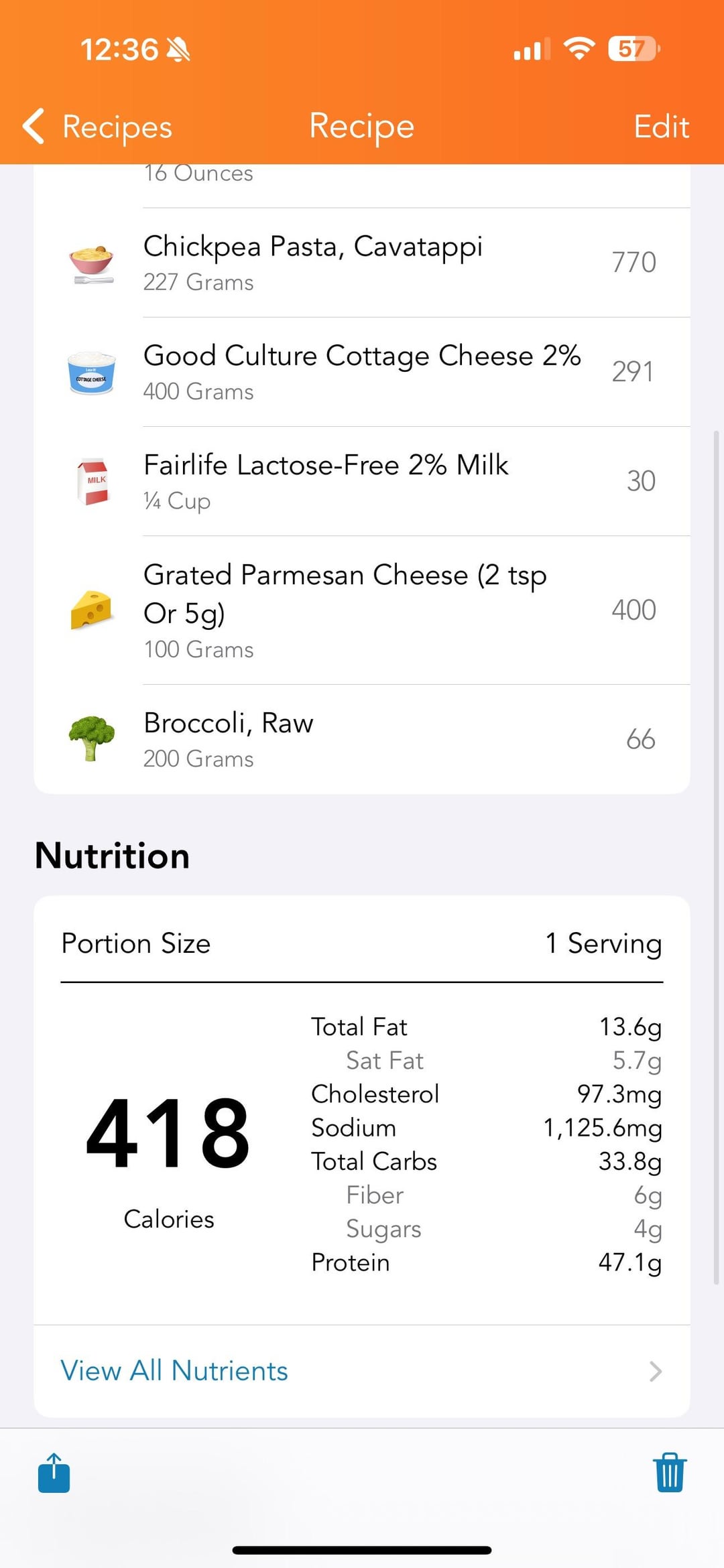
Task: Select Fairlife Lactose-Free 2% Milk row
Action: point(362,481)
